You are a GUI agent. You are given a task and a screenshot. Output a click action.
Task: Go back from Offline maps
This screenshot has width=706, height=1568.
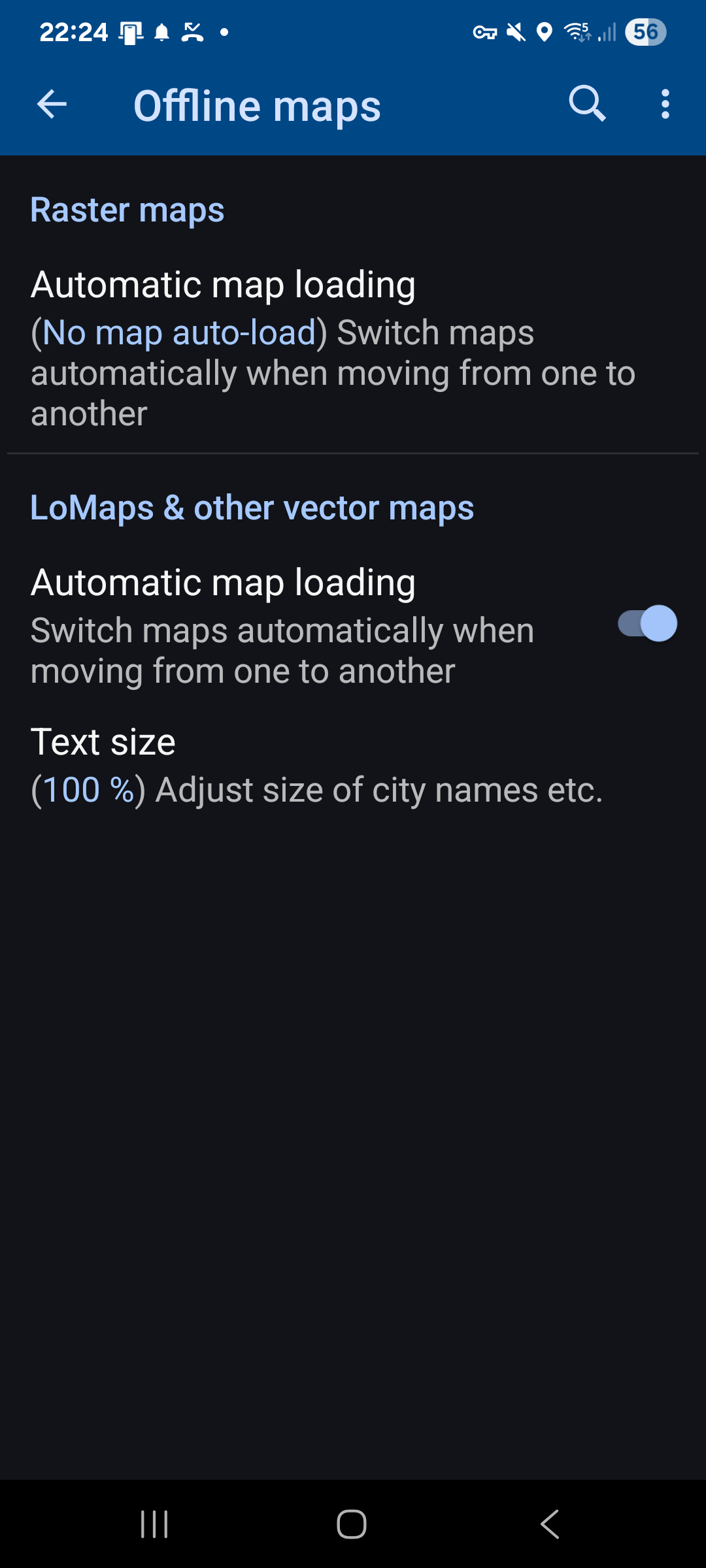[52, 105]
